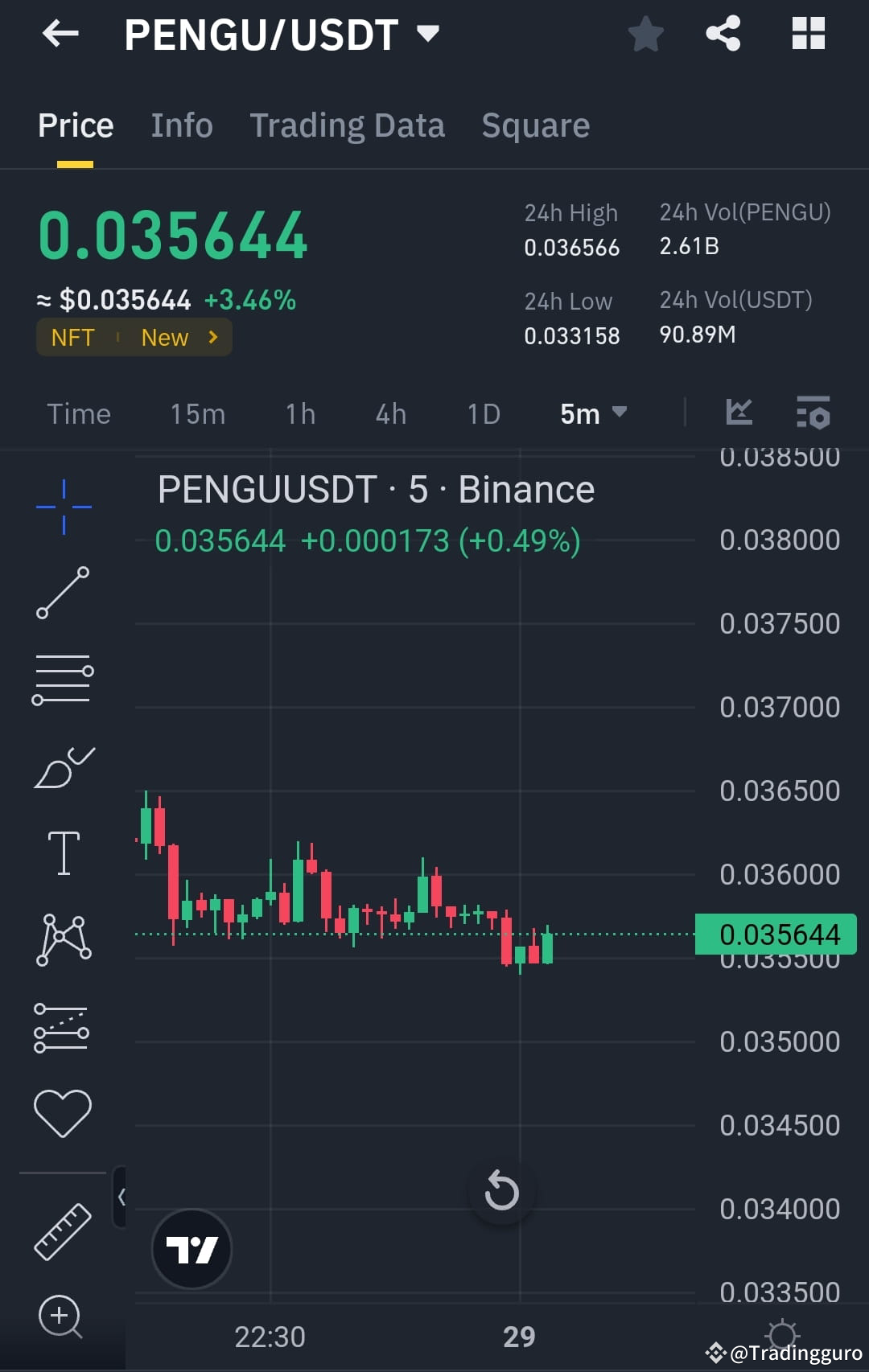Switch to the Trading Data tab
The height and width of the screenshot is (1372, 869).
coord(347,125)
